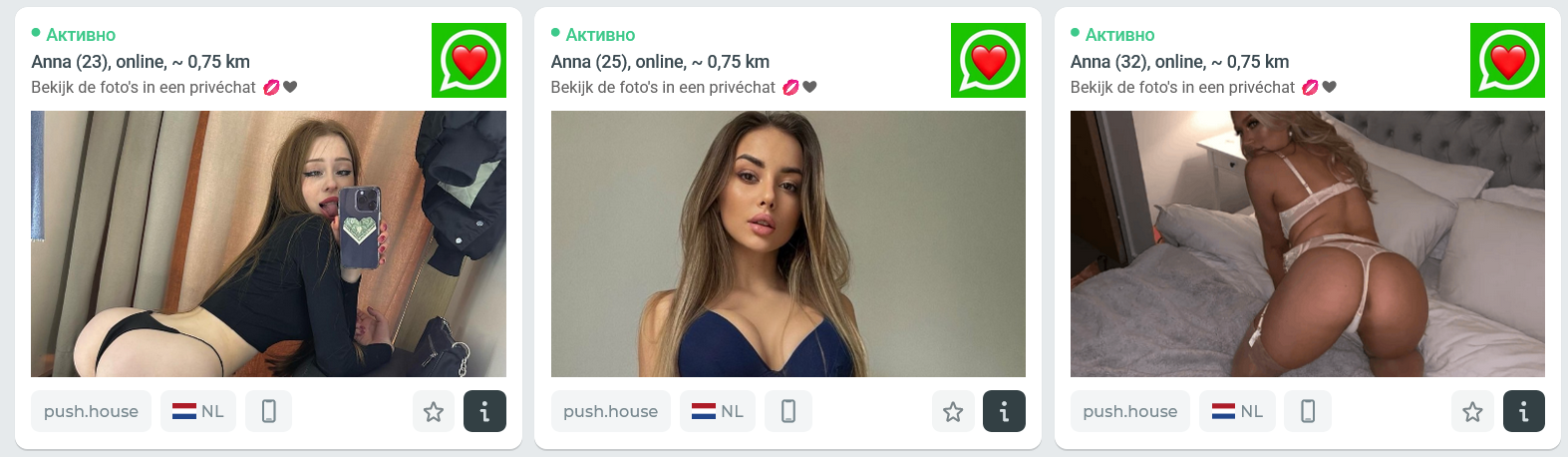Viewport: 1568px width, 457px height.
Task: Select push.house chip on Anna (32) card
Action: [x=1129, y=411]
